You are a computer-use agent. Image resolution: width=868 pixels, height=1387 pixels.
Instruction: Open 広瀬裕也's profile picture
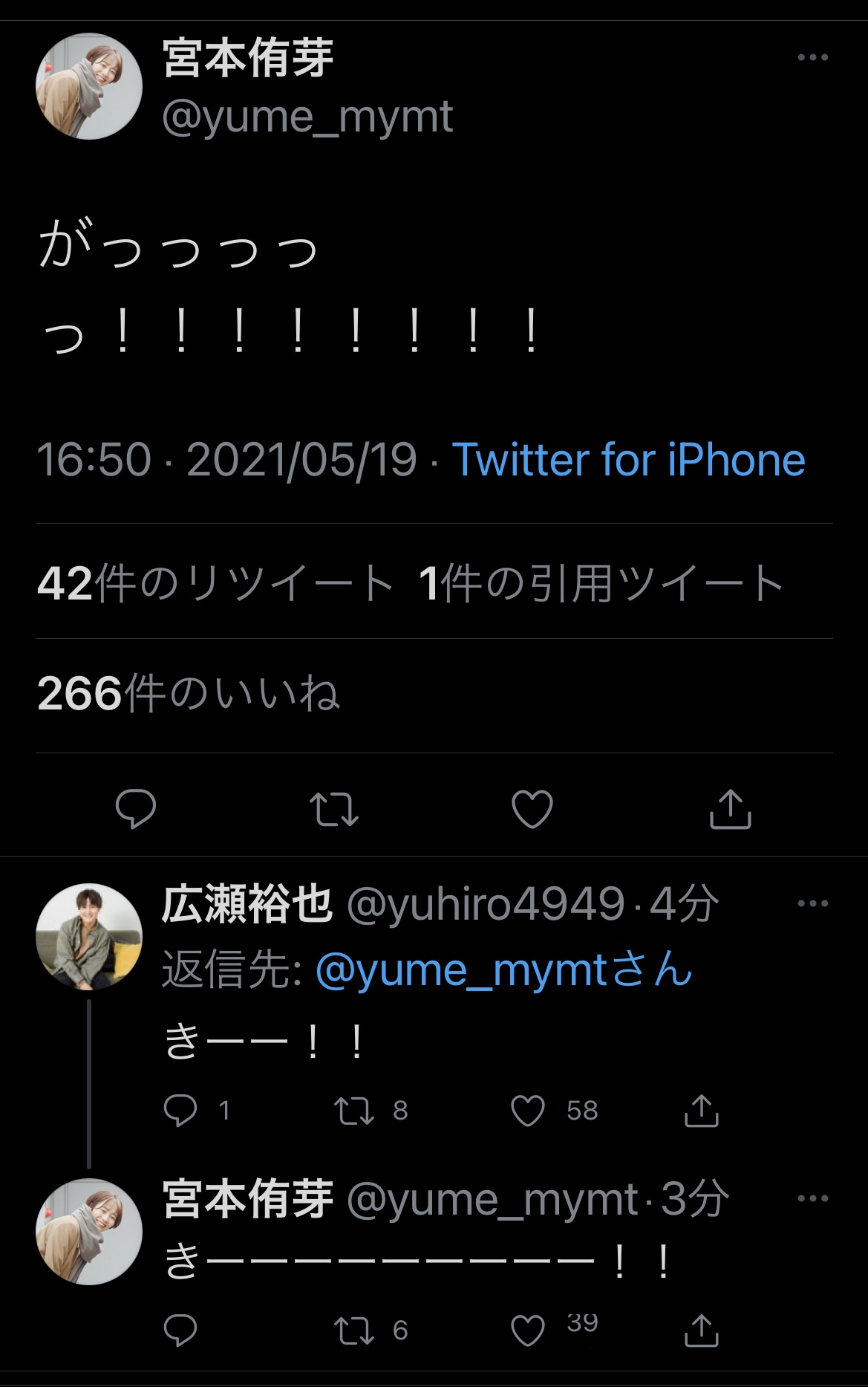(89, 936)
